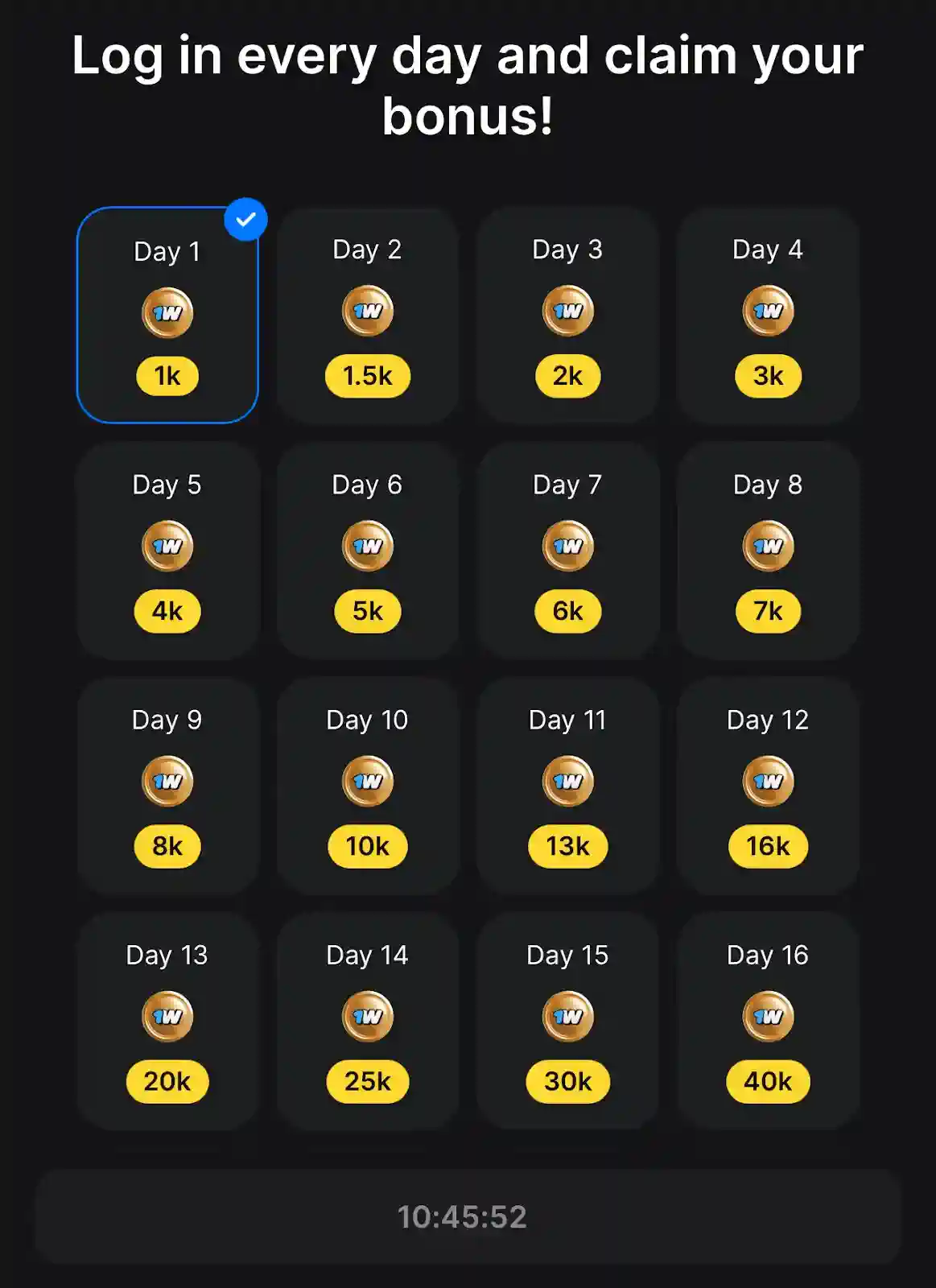Click the 1k reward badge on Day 1
This screenshot has height=1288, width=936.
(167, 375)
